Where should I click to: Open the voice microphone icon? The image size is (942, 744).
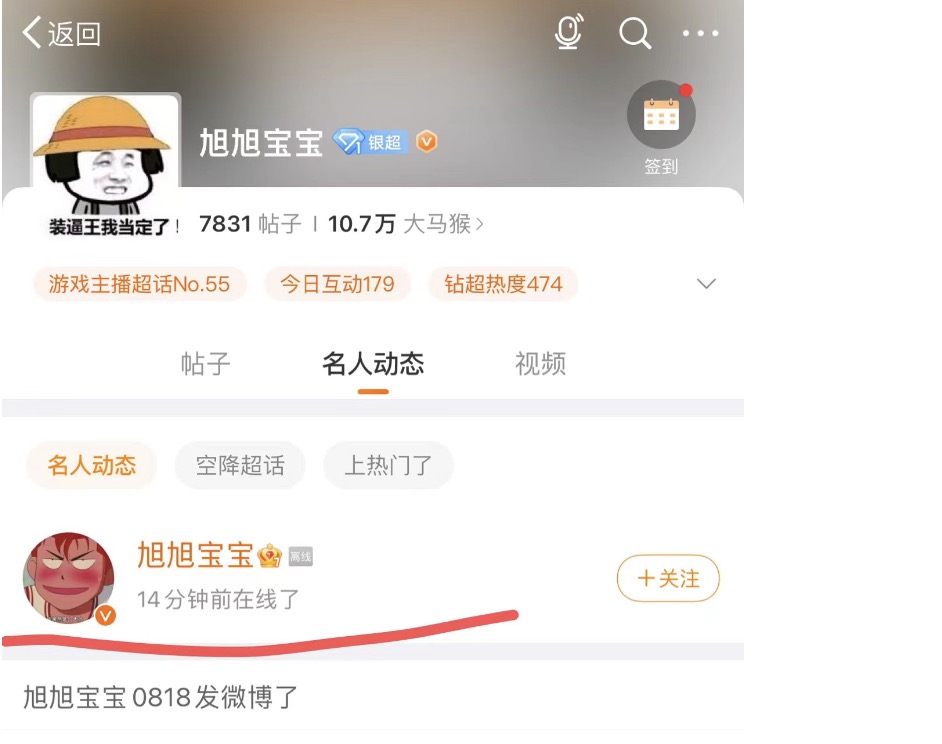coord(569,33)
